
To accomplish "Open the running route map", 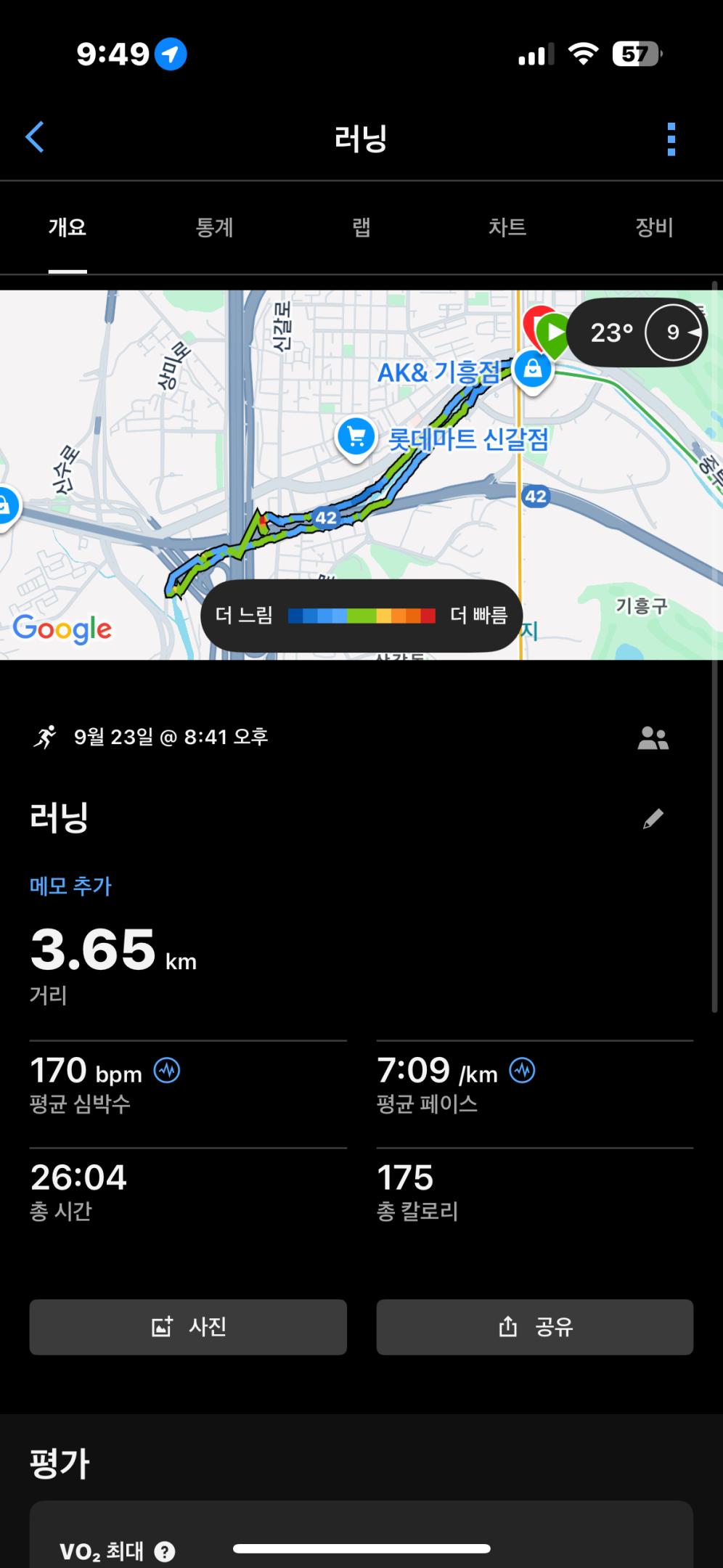I will (290, 472).
